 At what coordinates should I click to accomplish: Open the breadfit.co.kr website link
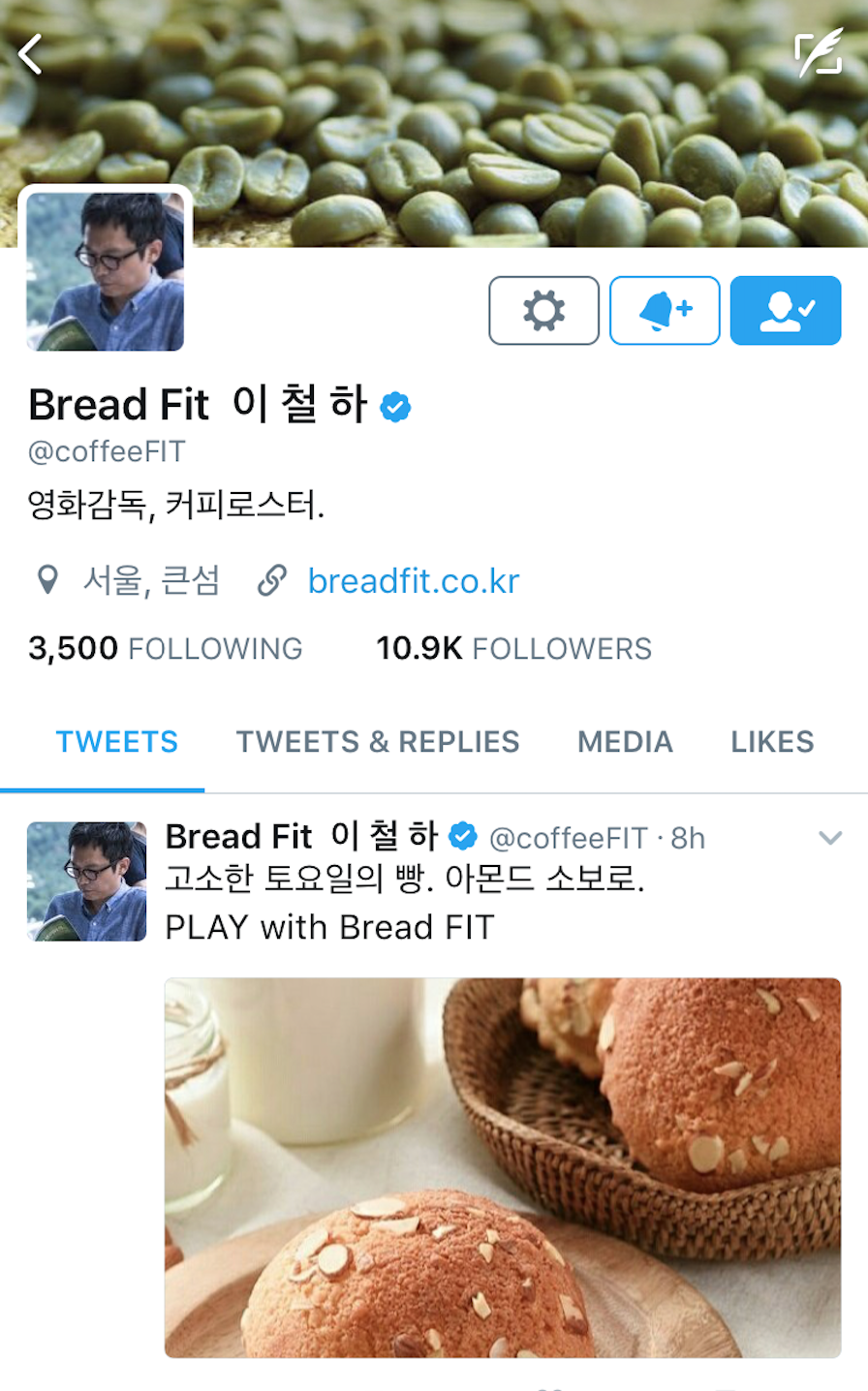[413, 580]
